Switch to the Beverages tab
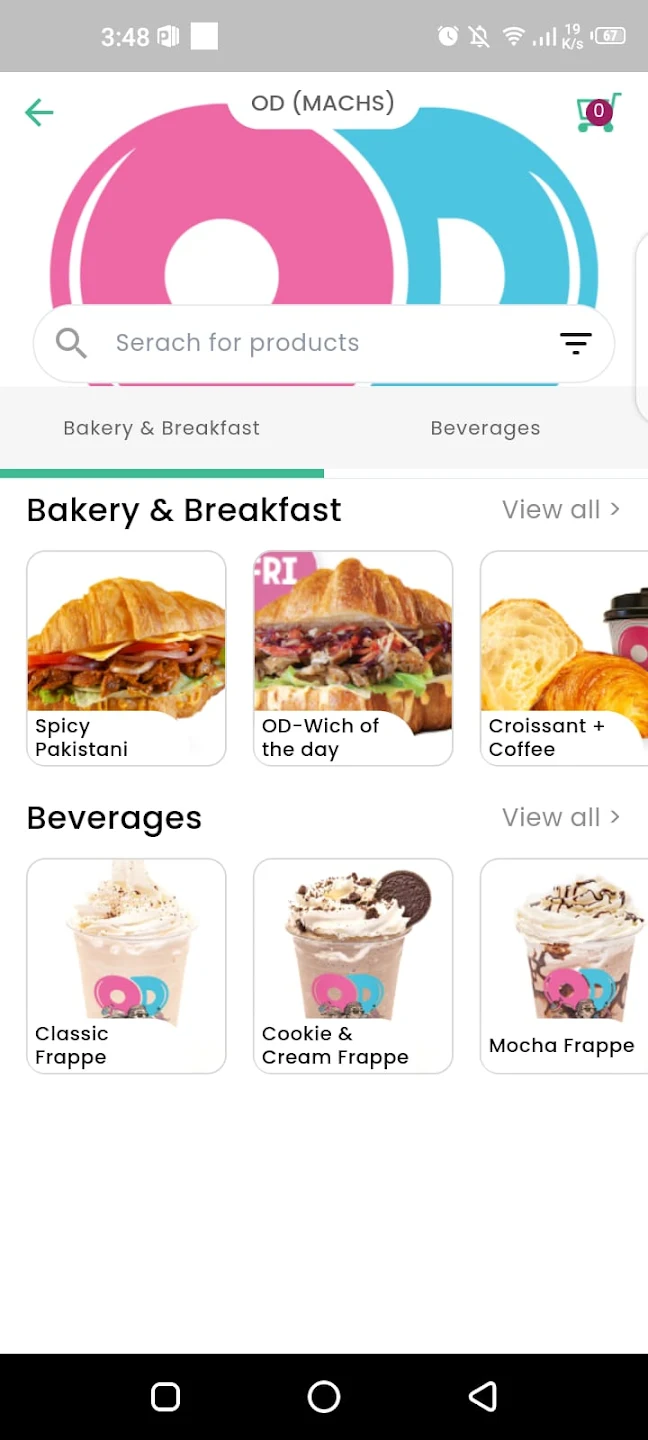Viewport: 648px width, 1440px height. pyautogui.click(x=485, y=429)
